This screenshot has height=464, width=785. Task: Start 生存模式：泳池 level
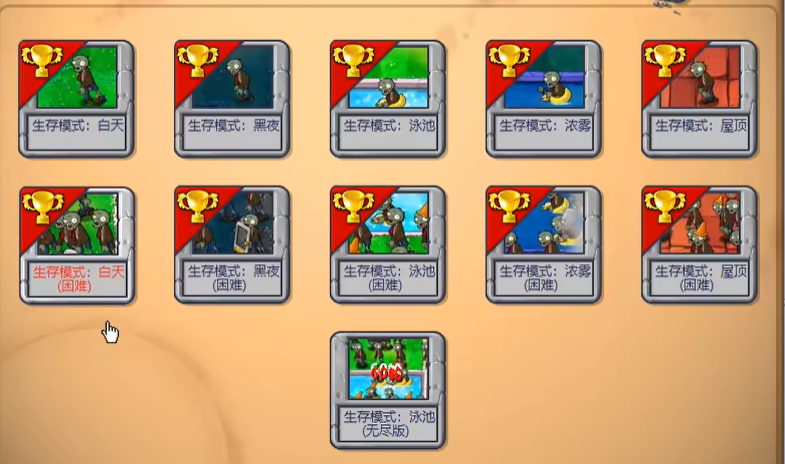pos(388,99)
